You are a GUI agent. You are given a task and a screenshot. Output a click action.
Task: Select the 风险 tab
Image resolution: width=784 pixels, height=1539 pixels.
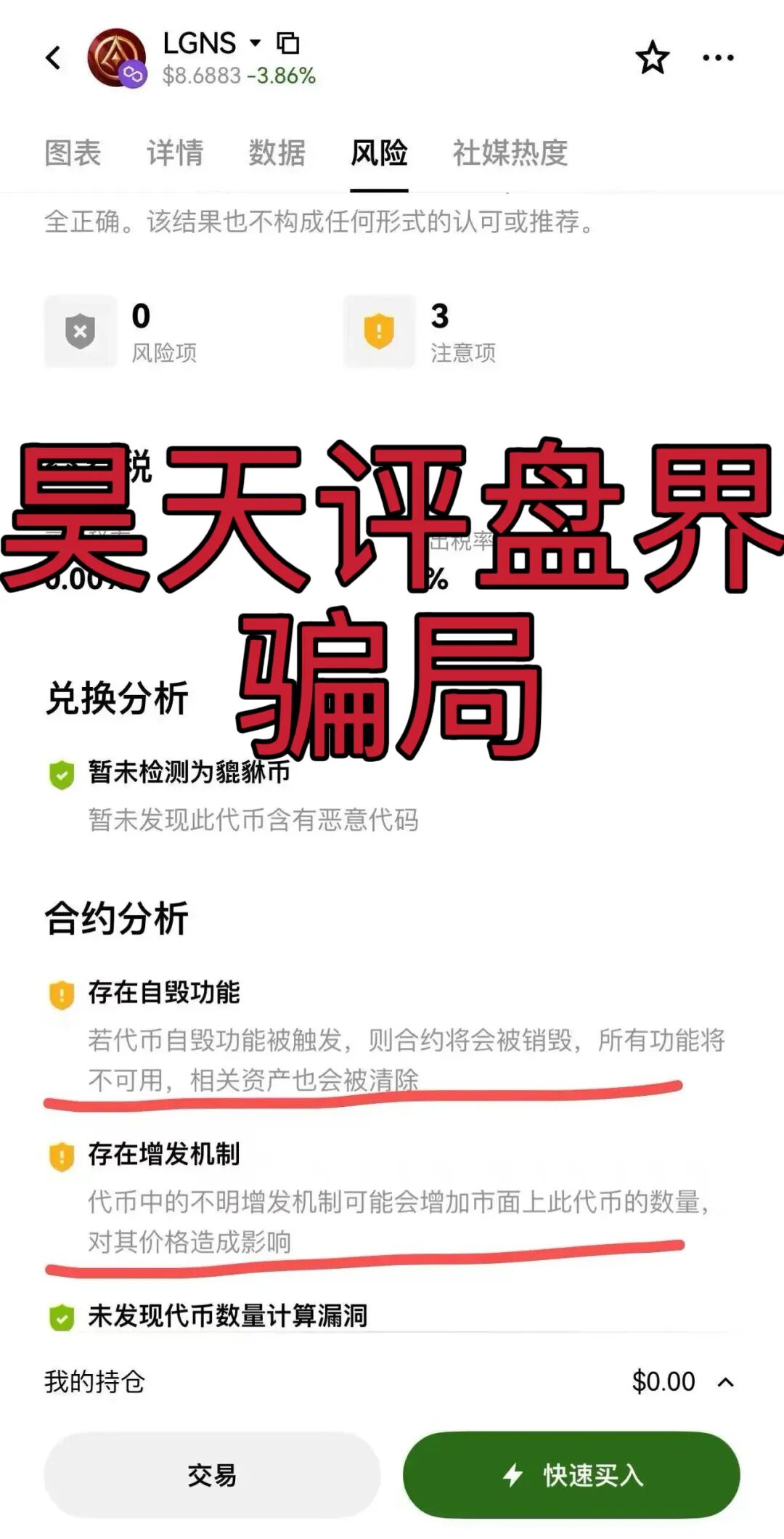point(379,153)
